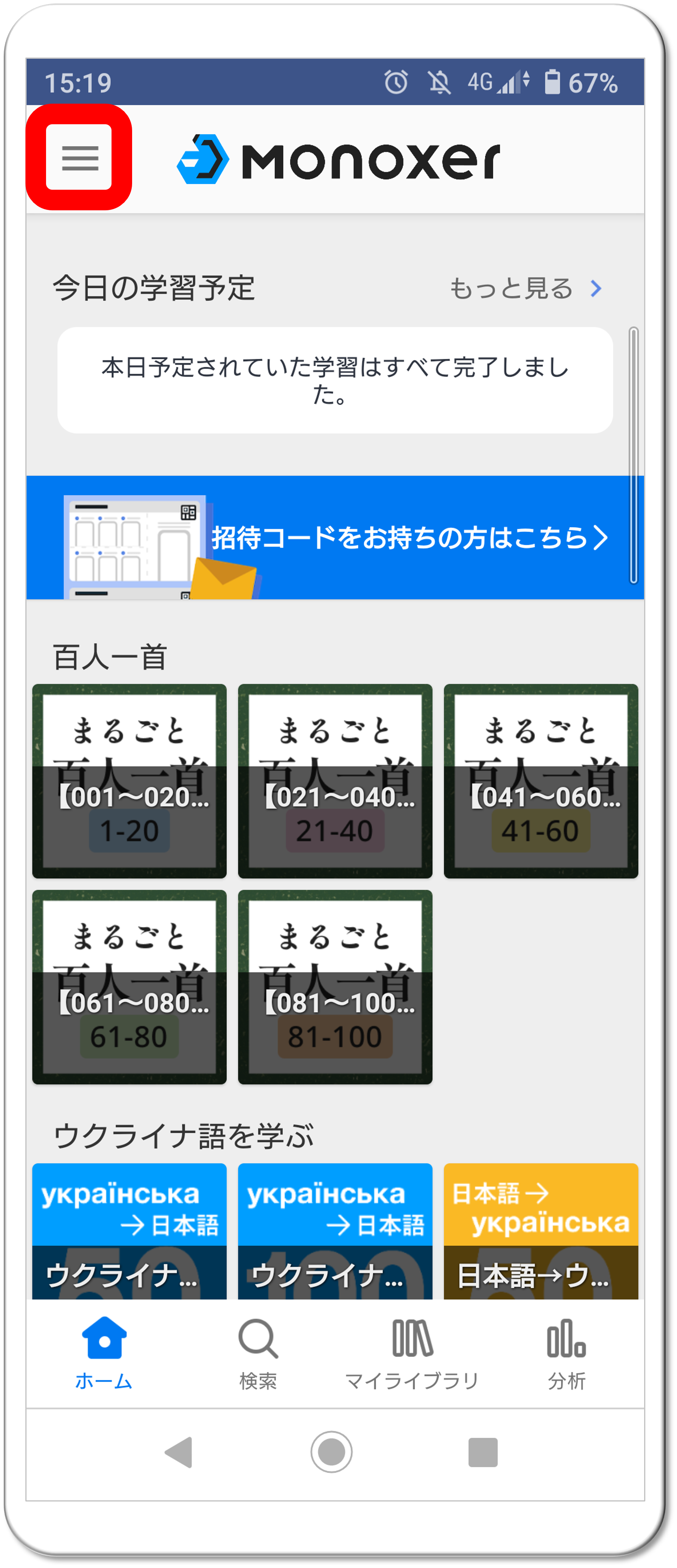
Task: Tap もっと見る for today's study plan
Action: tap(525, 288)
